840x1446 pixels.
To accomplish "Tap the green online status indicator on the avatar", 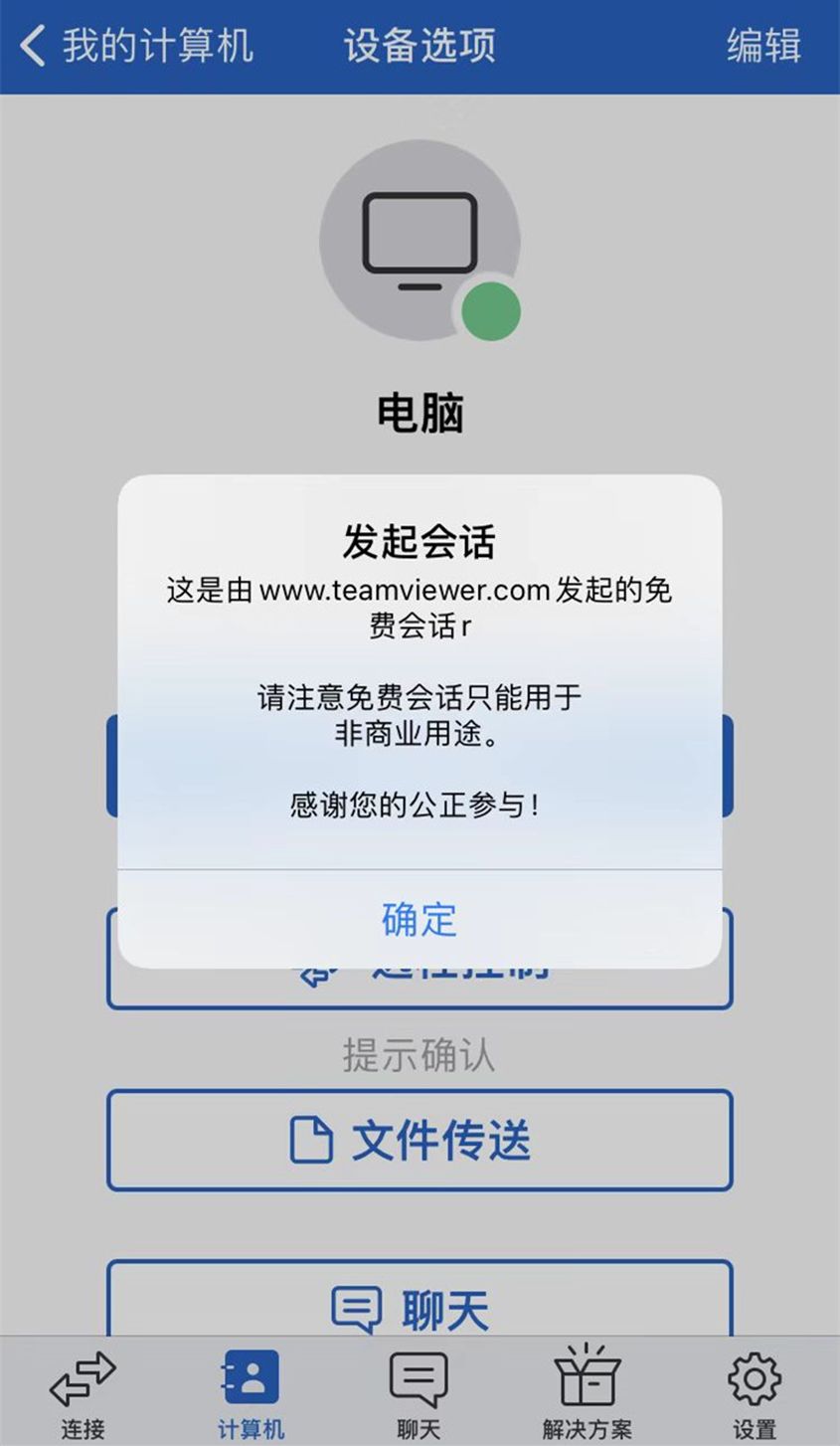I will point(490,311).
